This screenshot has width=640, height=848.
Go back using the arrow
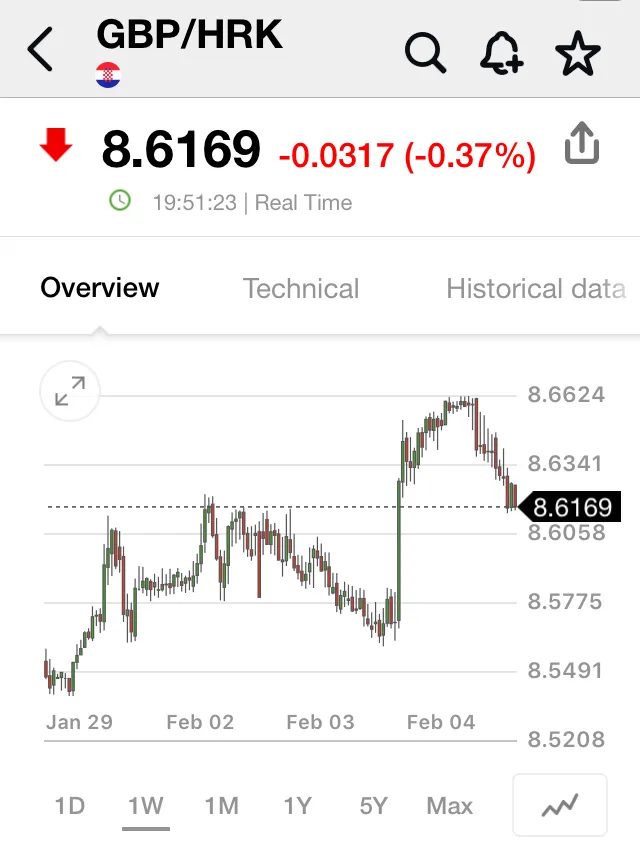(40, 51)
